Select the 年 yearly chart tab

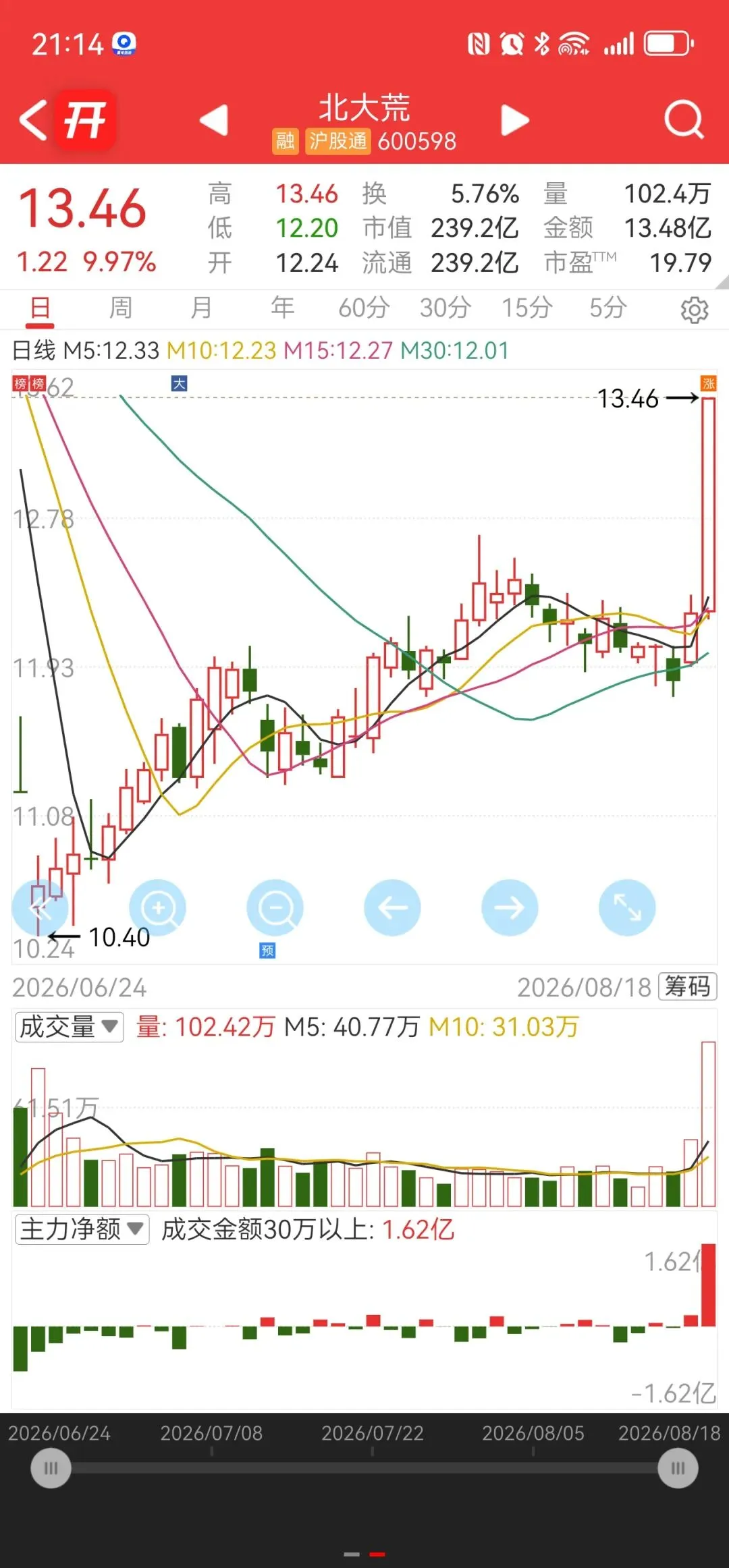(283, 308)
